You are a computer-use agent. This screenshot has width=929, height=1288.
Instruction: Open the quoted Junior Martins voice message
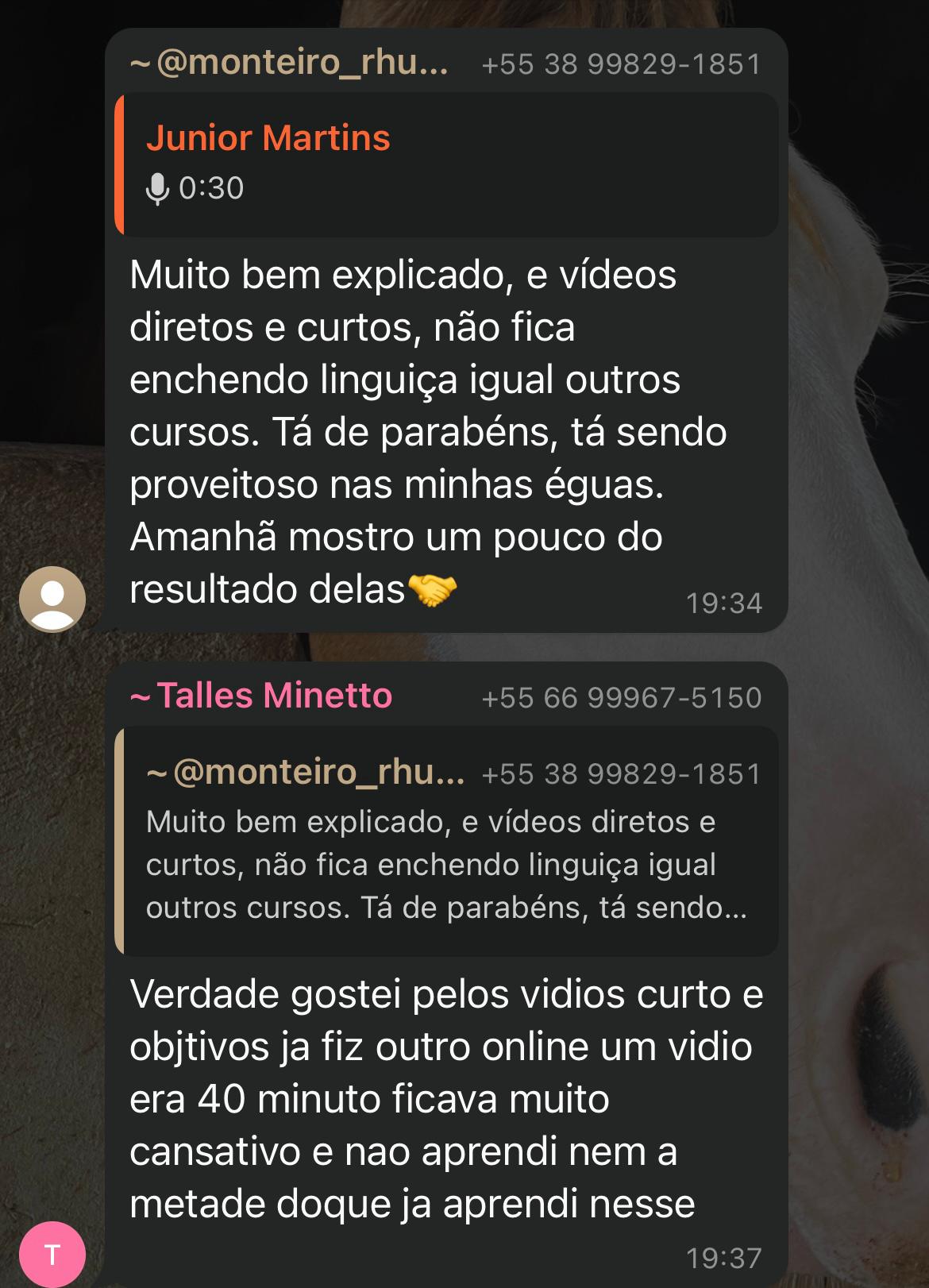(x=445, y=164)
